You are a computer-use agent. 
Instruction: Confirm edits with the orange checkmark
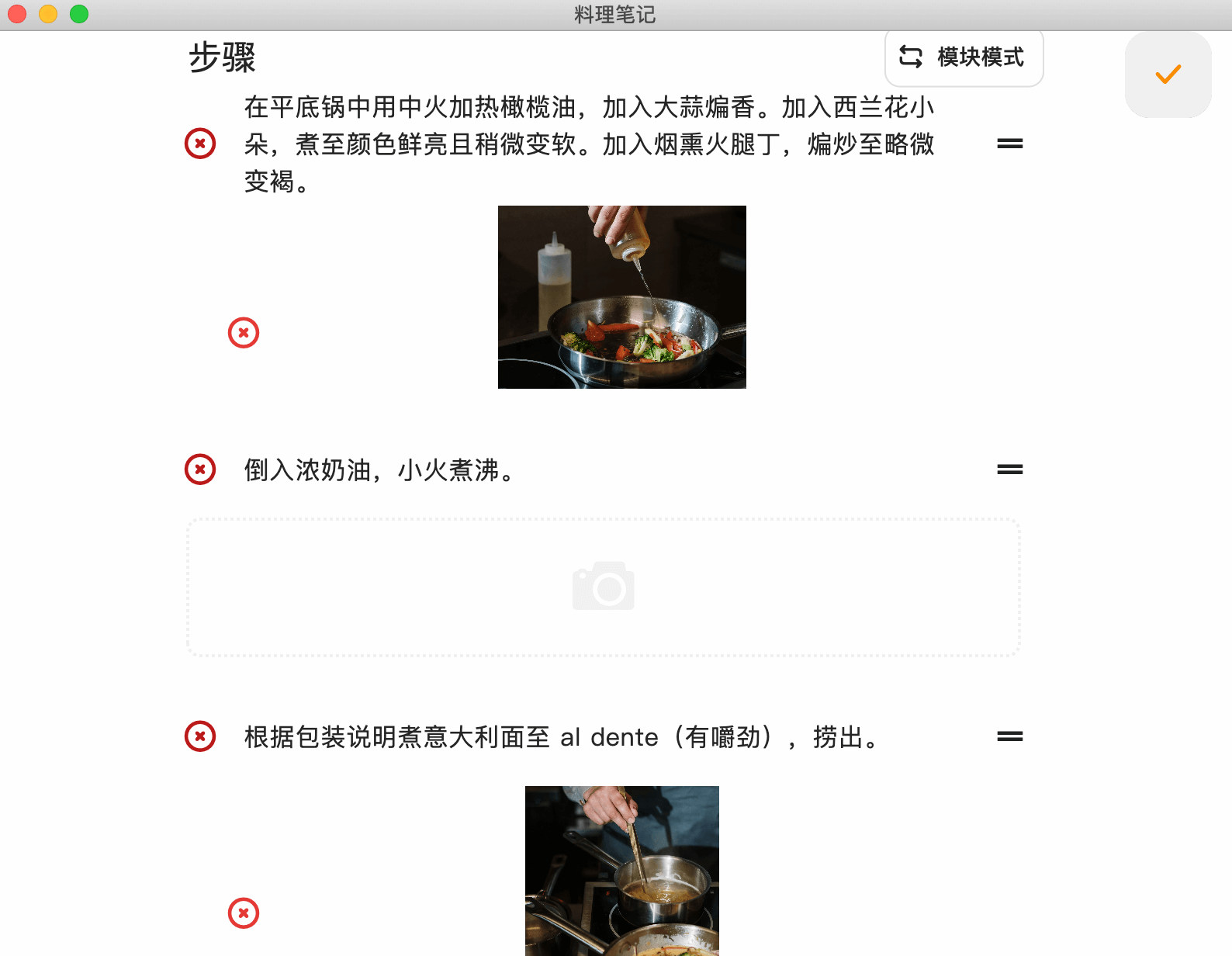pyautogui.click(x=1168, y=74)
